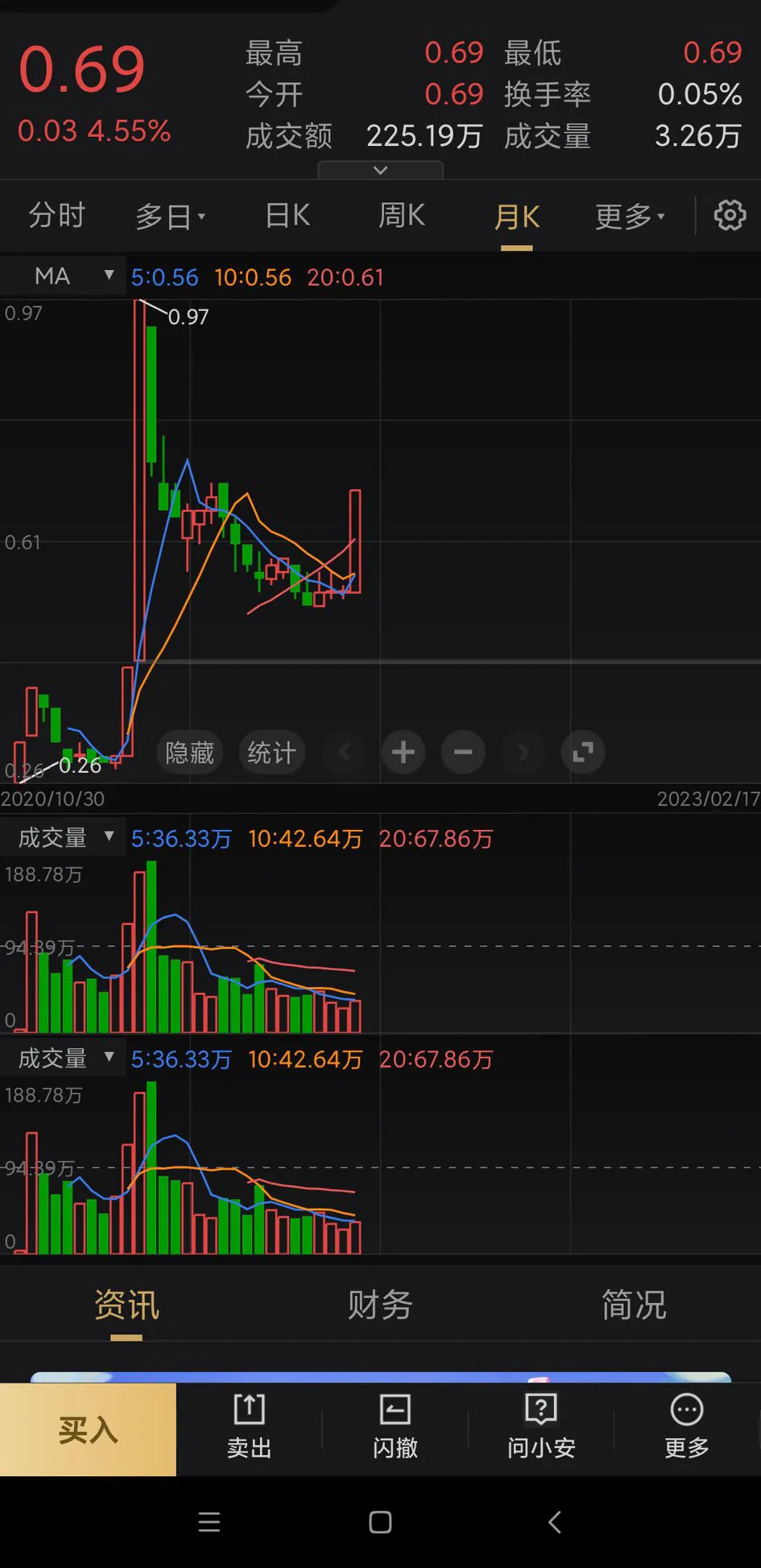Open the 多日 chart dropdown
The height and width of the screenshot is (1568, 761).
(x=170, y=216)
